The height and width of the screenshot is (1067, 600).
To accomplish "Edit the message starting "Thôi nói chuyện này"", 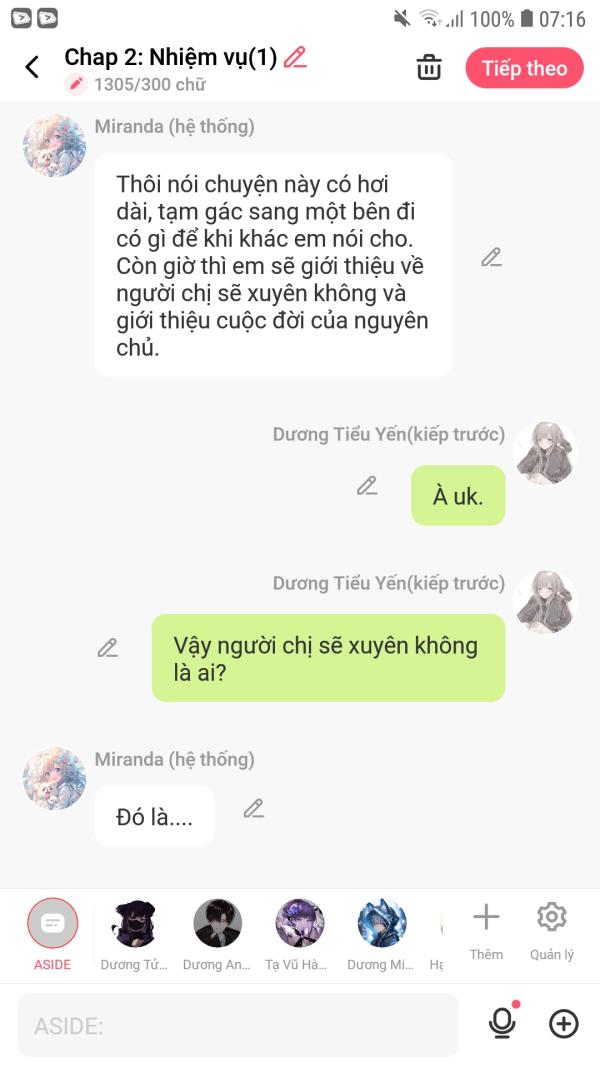I will tap(491, 257).
